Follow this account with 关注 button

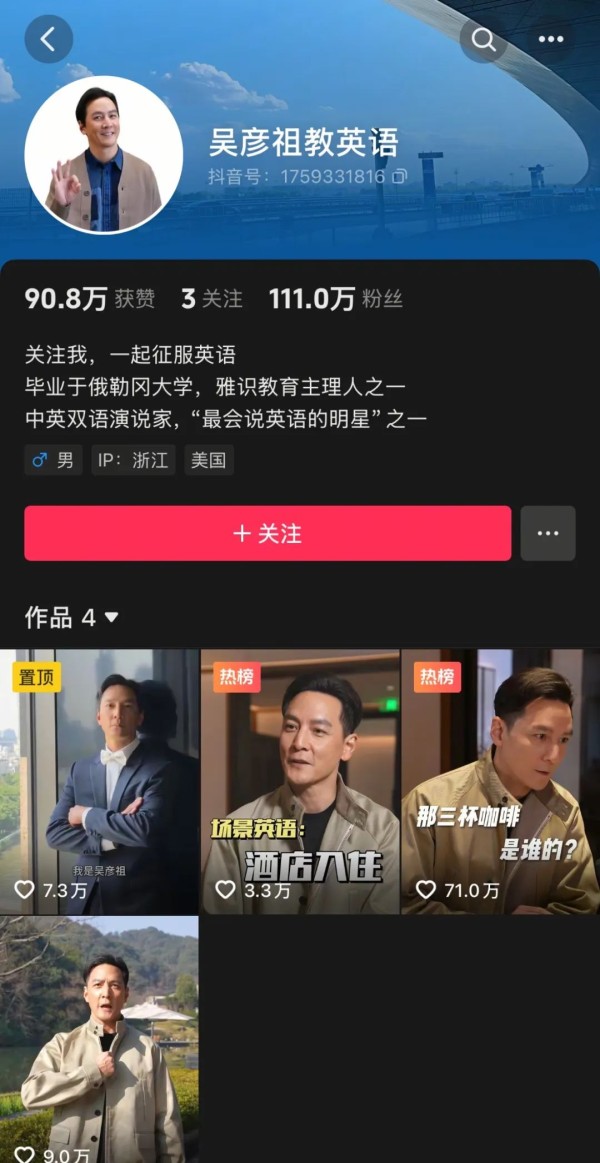(x=268, y=533)
